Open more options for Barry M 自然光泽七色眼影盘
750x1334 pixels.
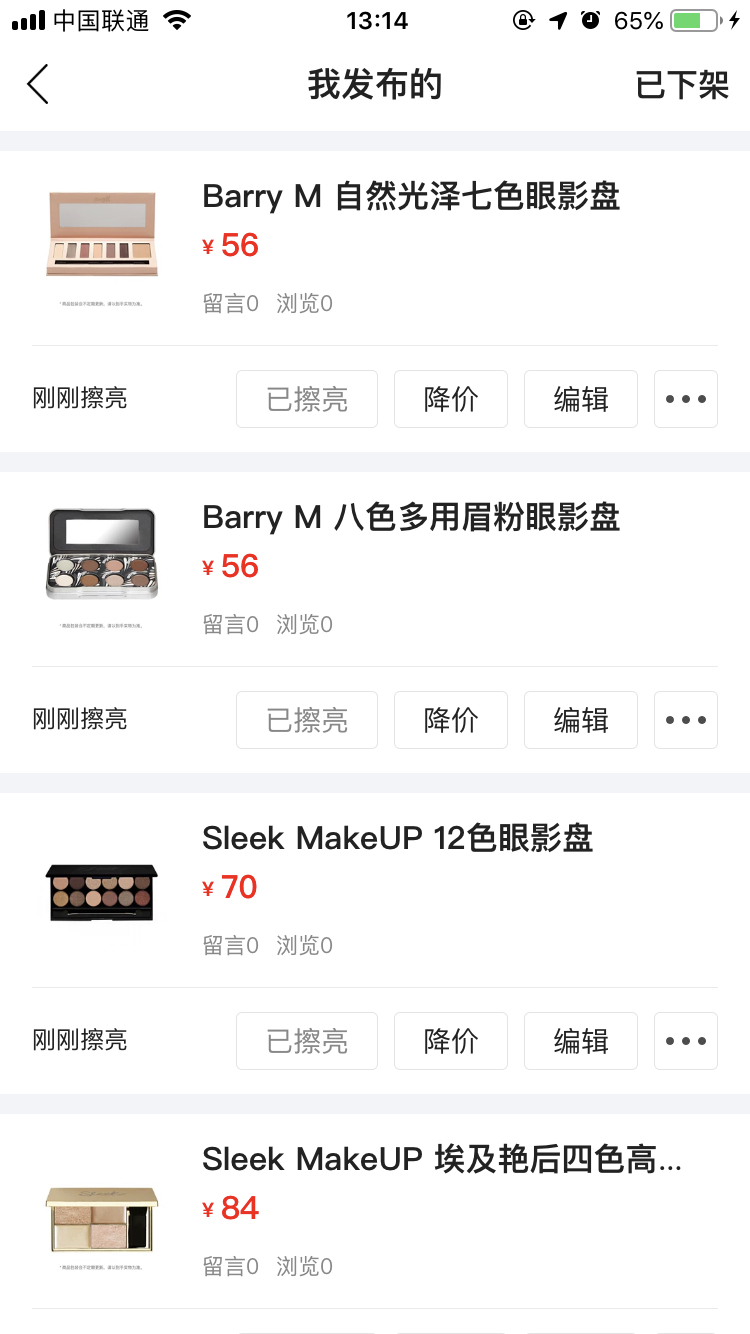(686, 399)
